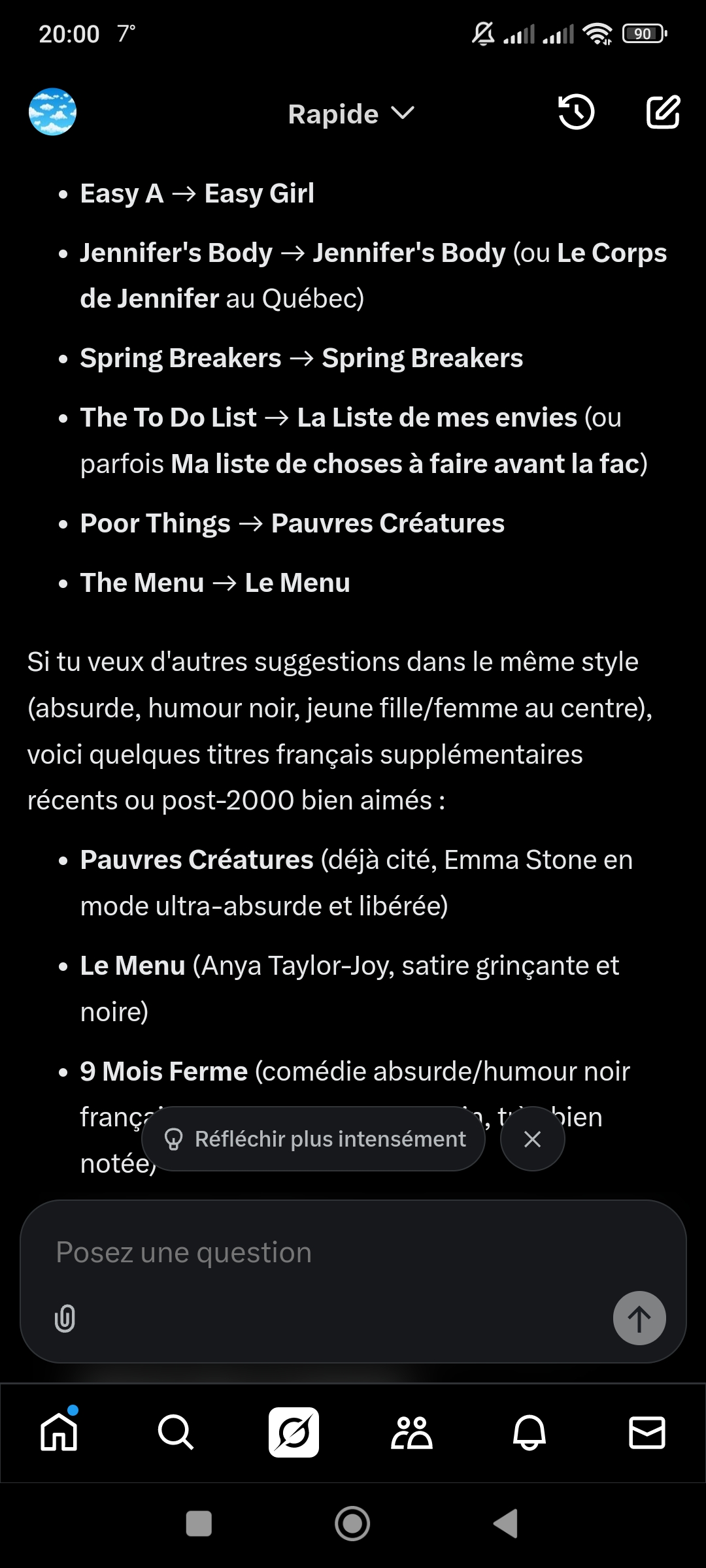Viewport: 706px width, 1568px height.
Task: Switch to the Search tab
Action: (x=176, y=1432)
